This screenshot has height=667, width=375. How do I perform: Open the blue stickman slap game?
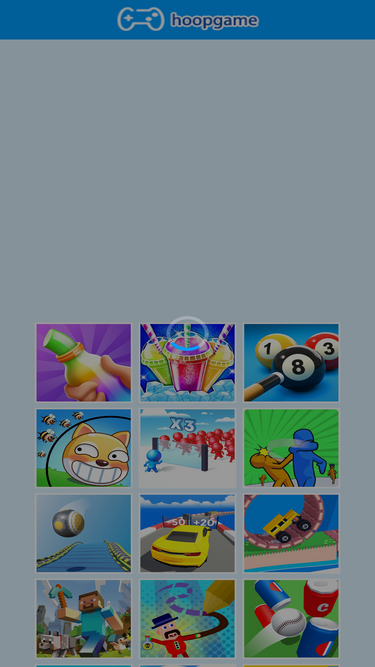291,448
